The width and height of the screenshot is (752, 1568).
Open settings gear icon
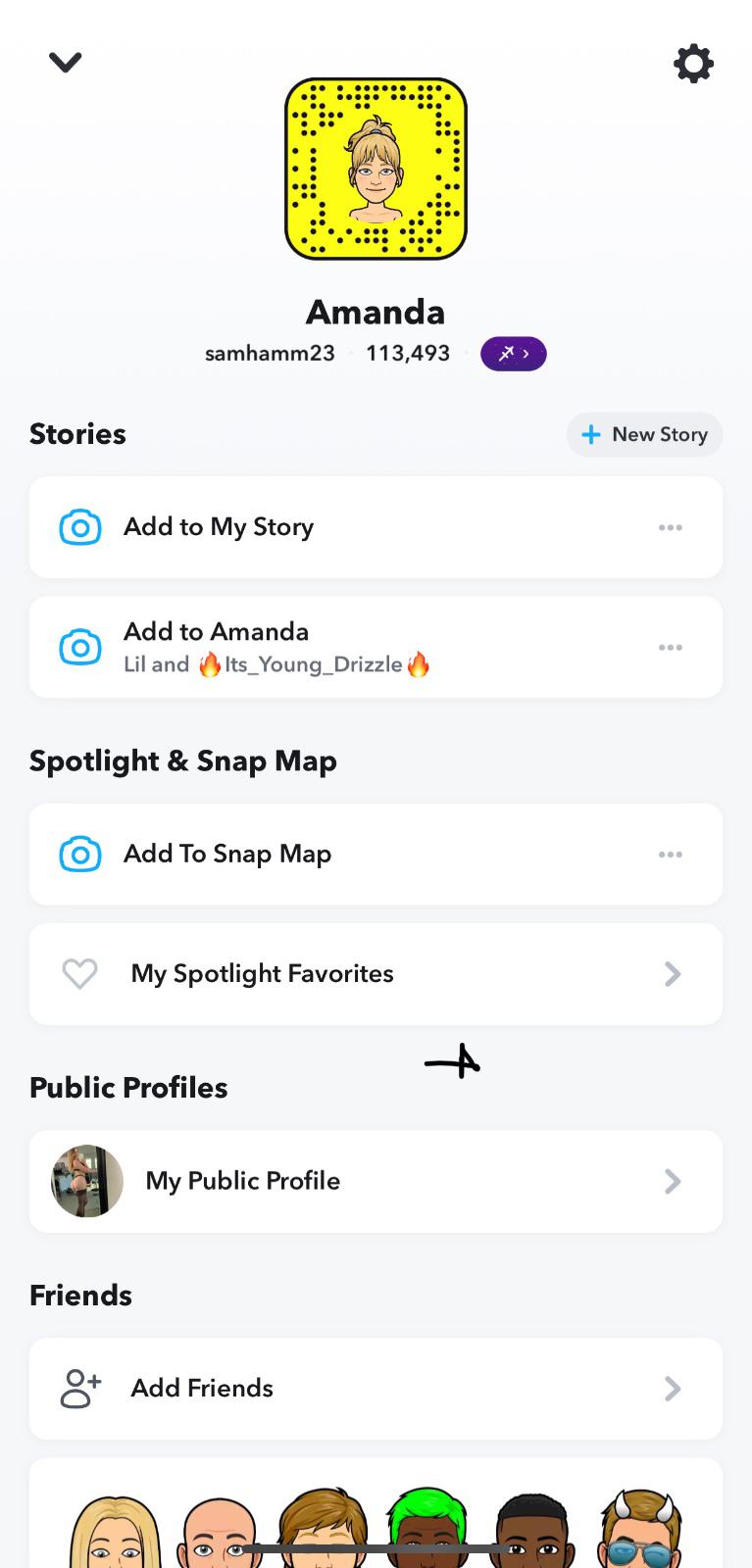693,64
